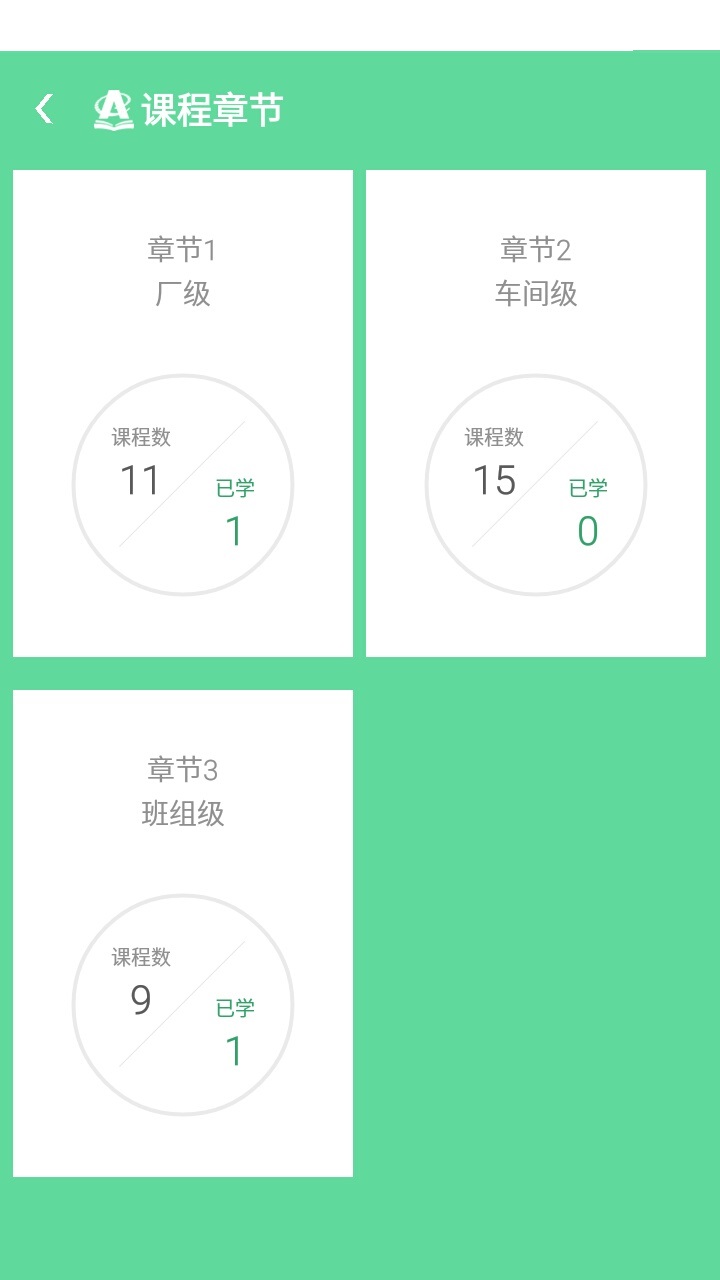Tap the book logo beside the title
Screen dimensions: 720x1280
(112, 110)
